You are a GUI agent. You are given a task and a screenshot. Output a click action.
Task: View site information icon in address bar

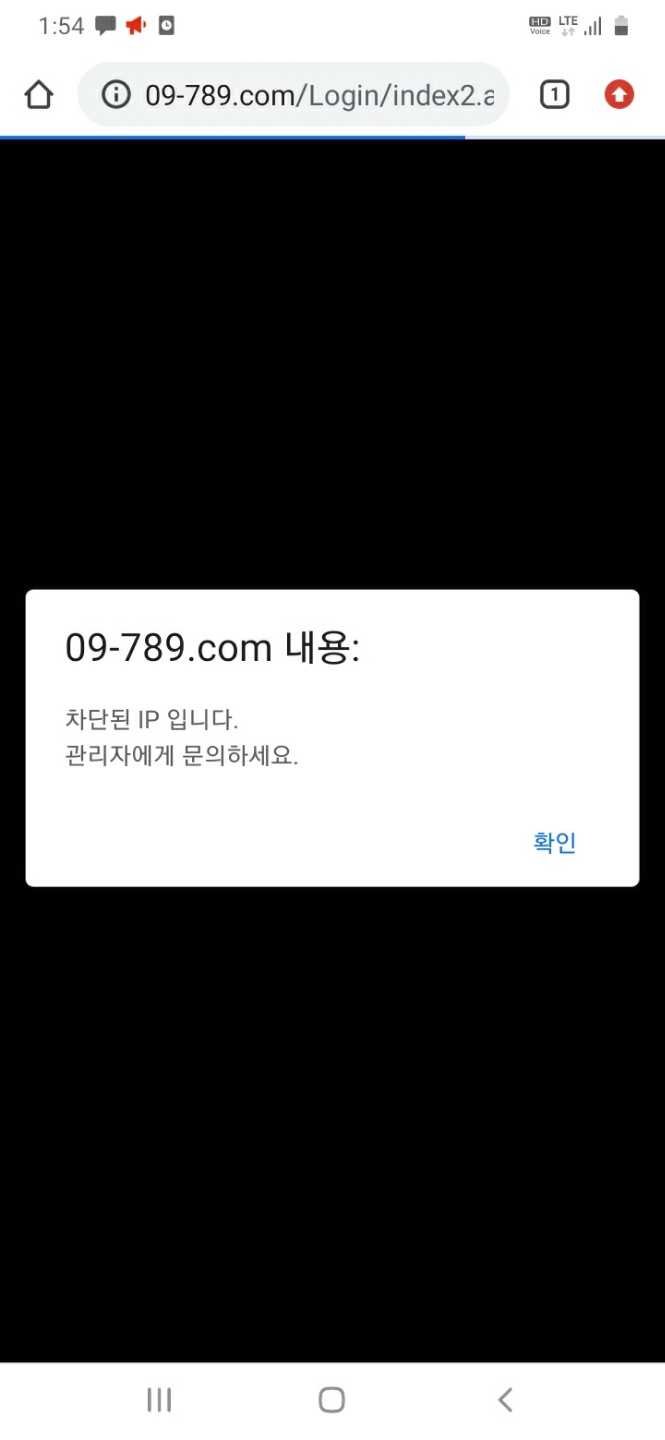[x=117, y=95]
